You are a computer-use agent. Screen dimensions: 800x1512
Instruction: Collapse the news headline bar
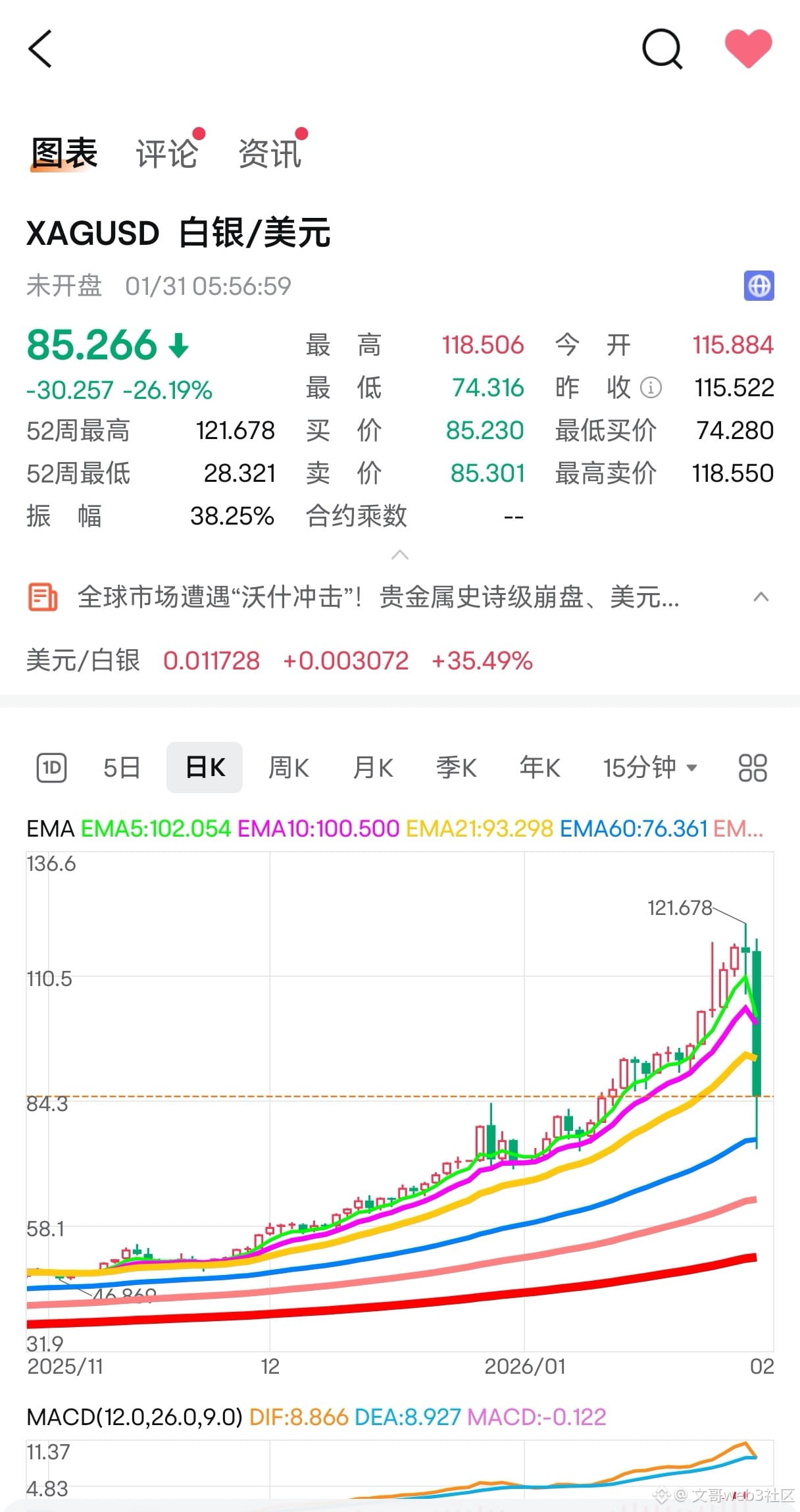point(761,597)
